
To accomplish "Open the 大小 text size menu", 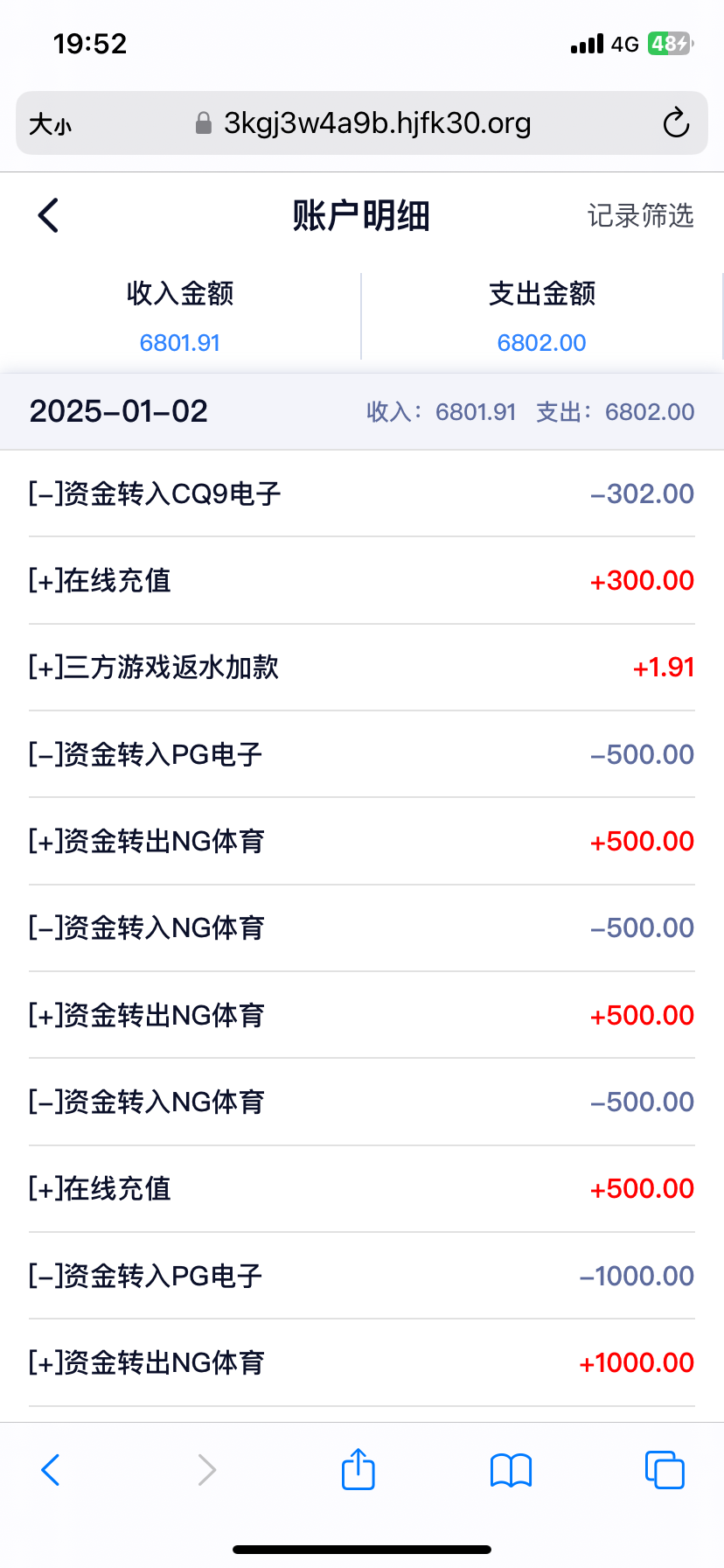I will click(50, 124).
